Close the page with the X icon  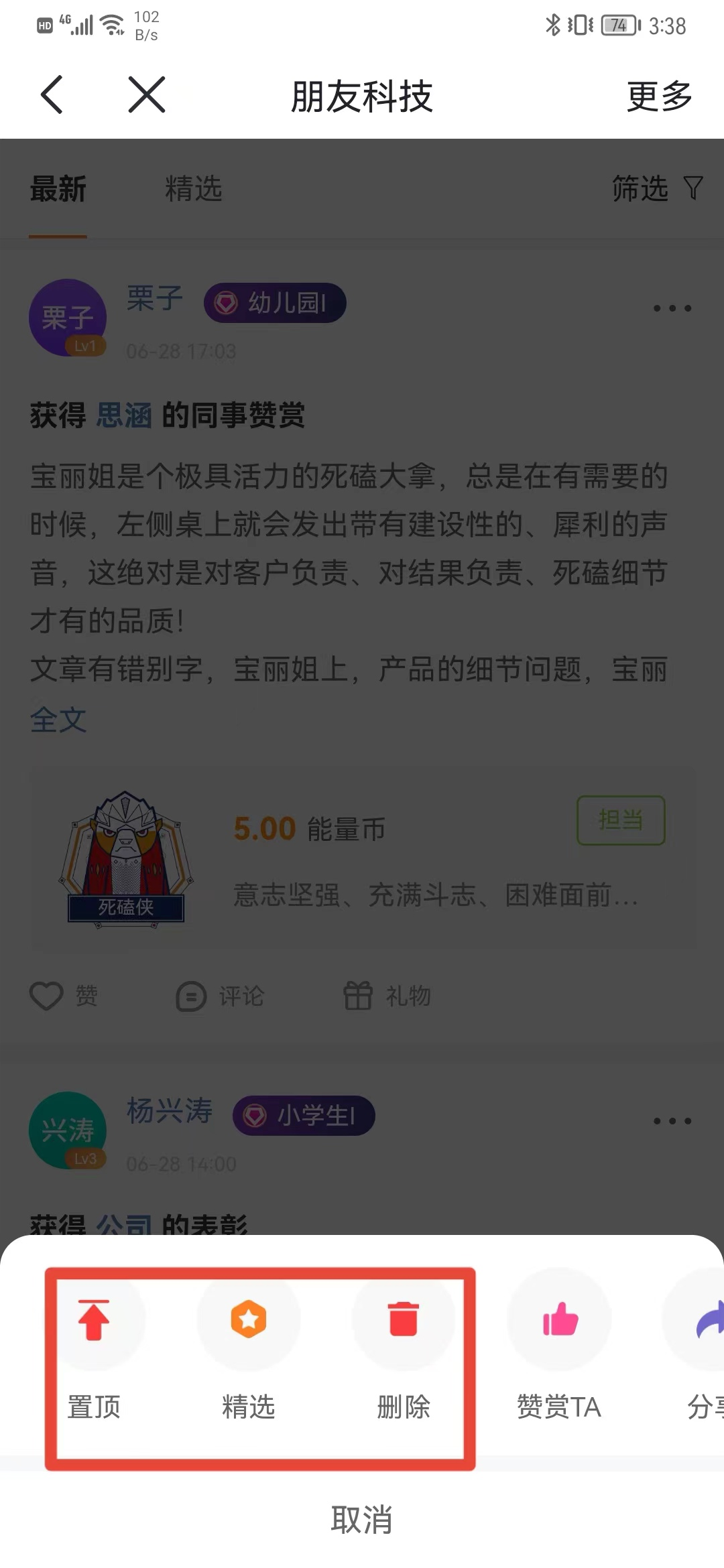click(x=146, y=94)
